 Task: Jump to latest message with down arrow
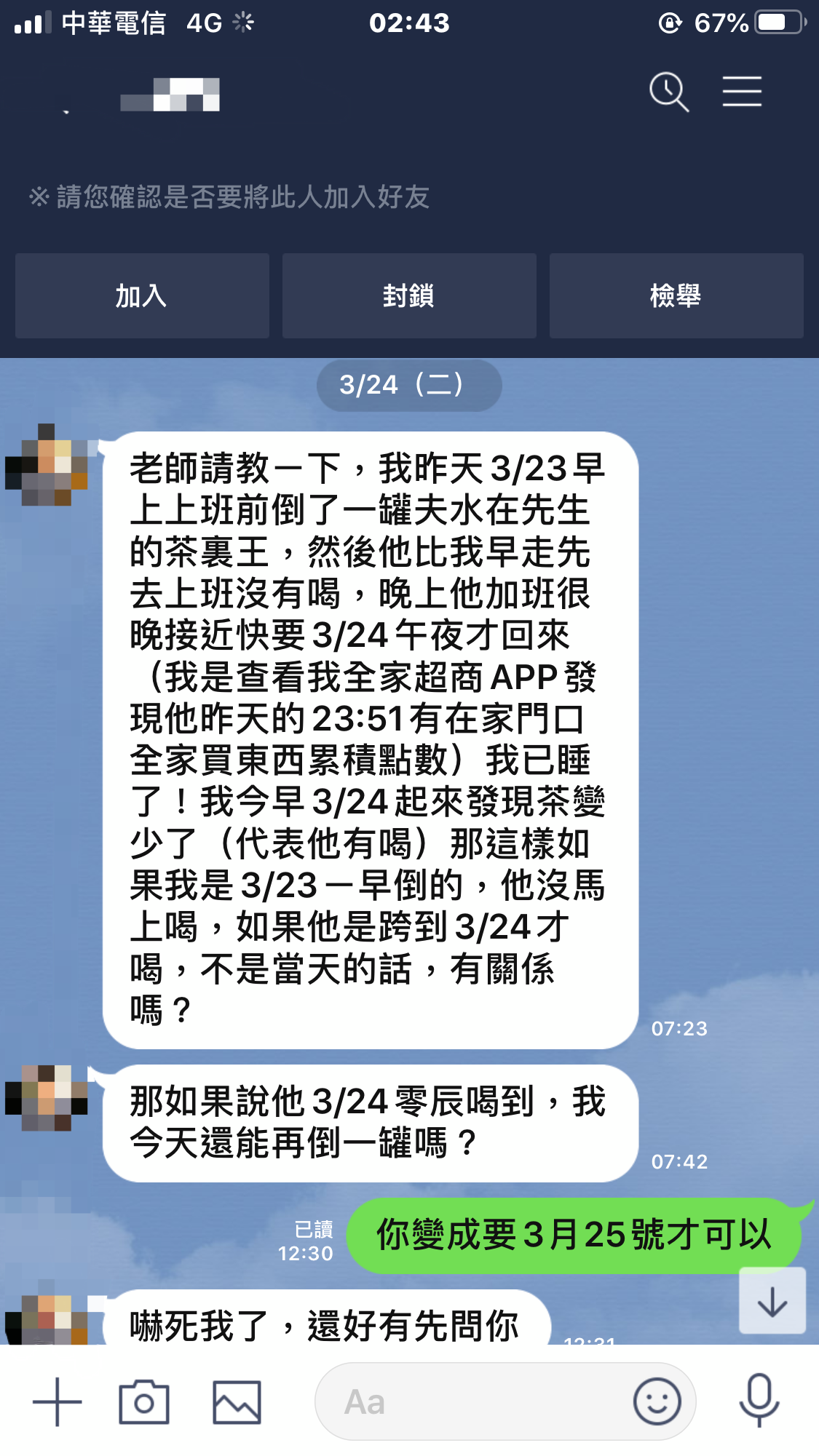(x=772, y=1301)
